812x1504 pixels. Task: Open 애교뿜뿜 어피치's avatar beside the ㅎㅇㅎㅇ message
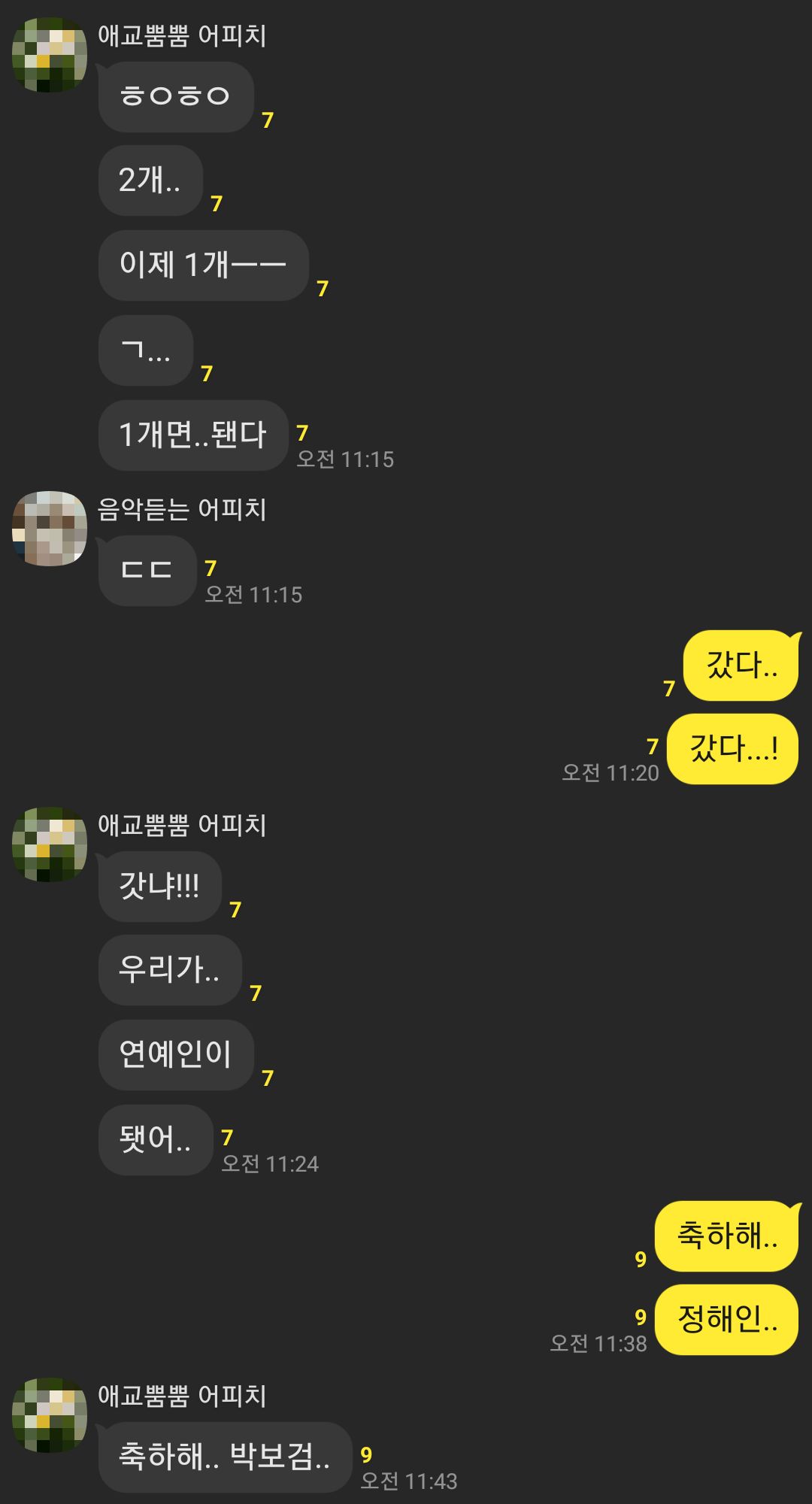(x=50, y=55)
